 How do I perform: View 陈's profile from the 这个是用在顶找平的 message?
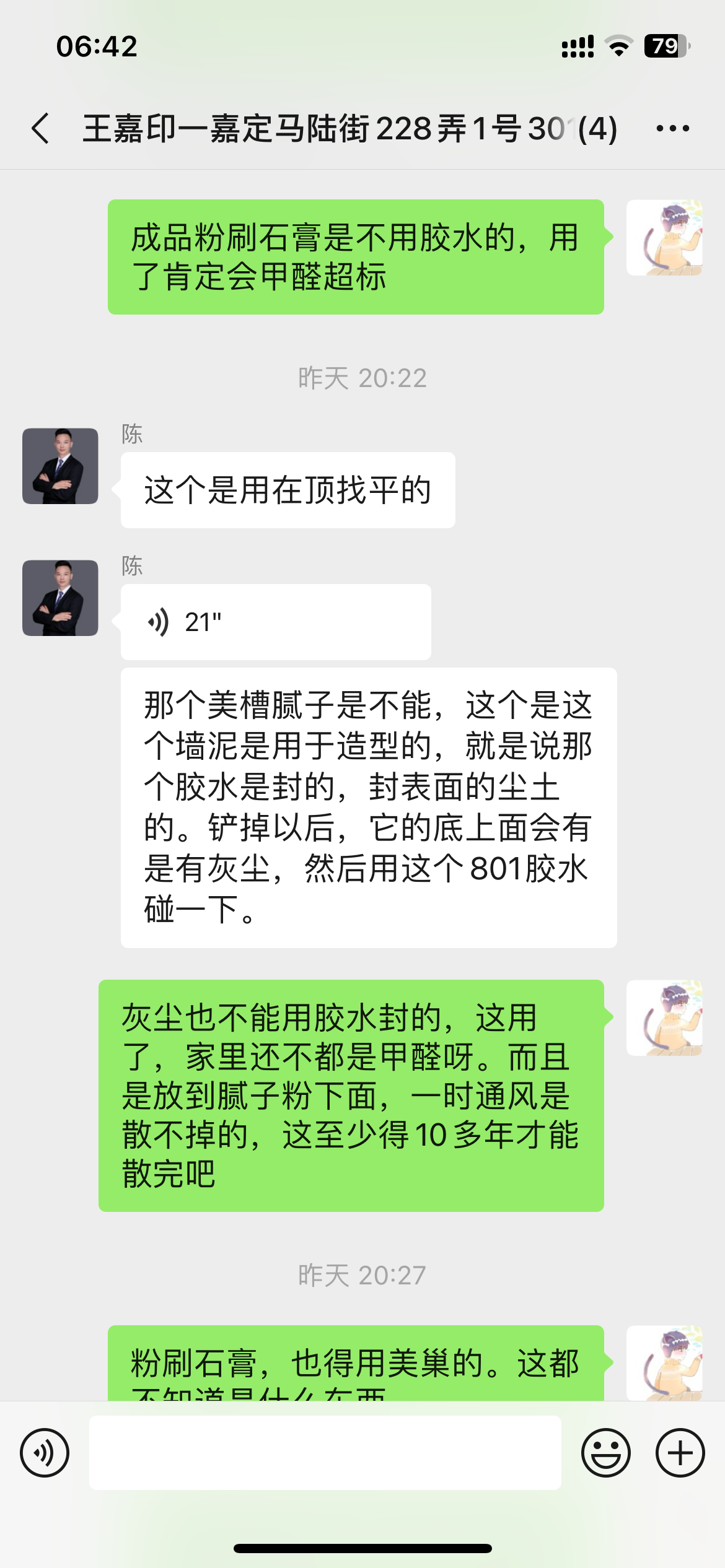coord(60,466)
